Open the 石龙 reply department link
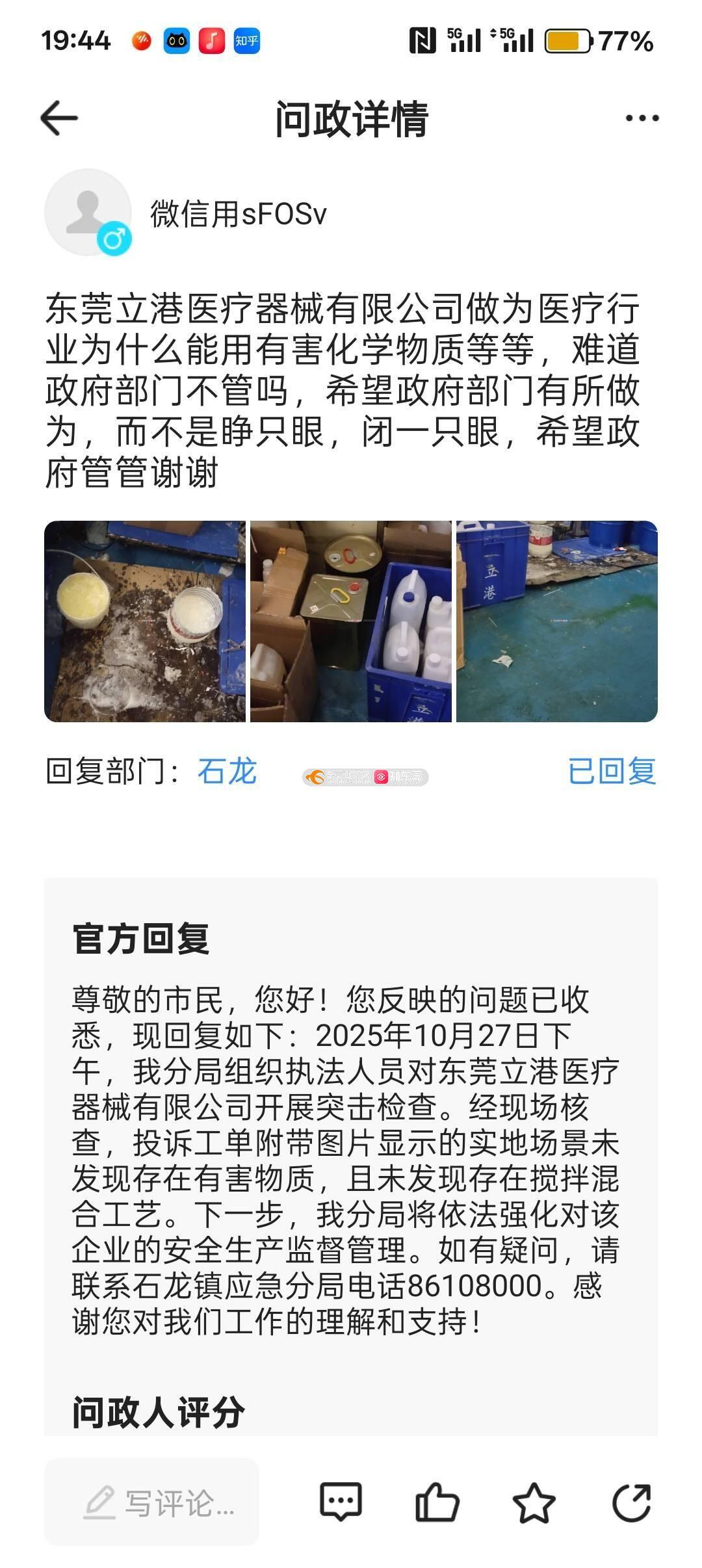The height and width of the screenshot is (1568, 702). [227, 772]
